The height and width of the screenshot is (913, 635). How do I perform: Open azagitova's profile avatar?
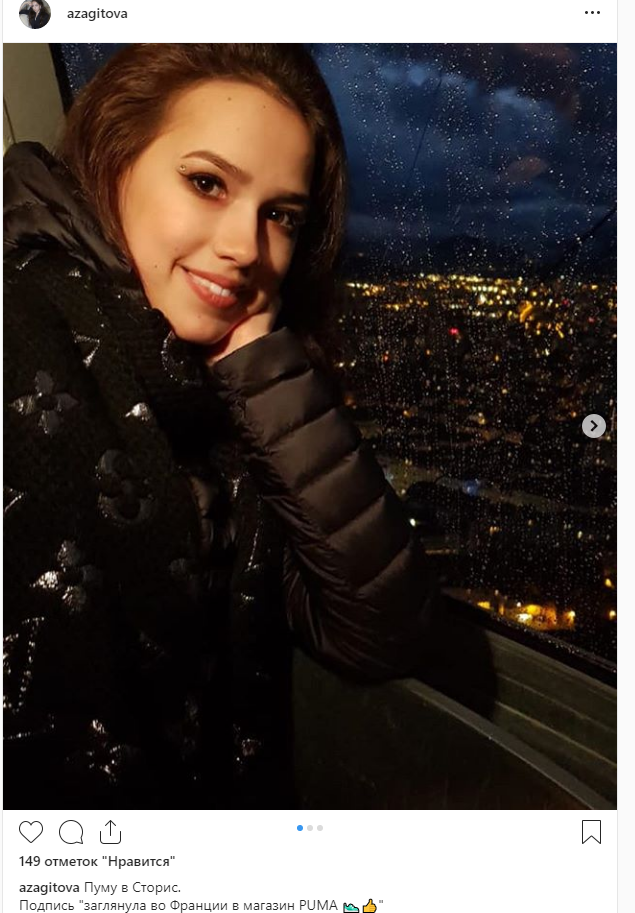pyautogui.click(x=35, y=13)
